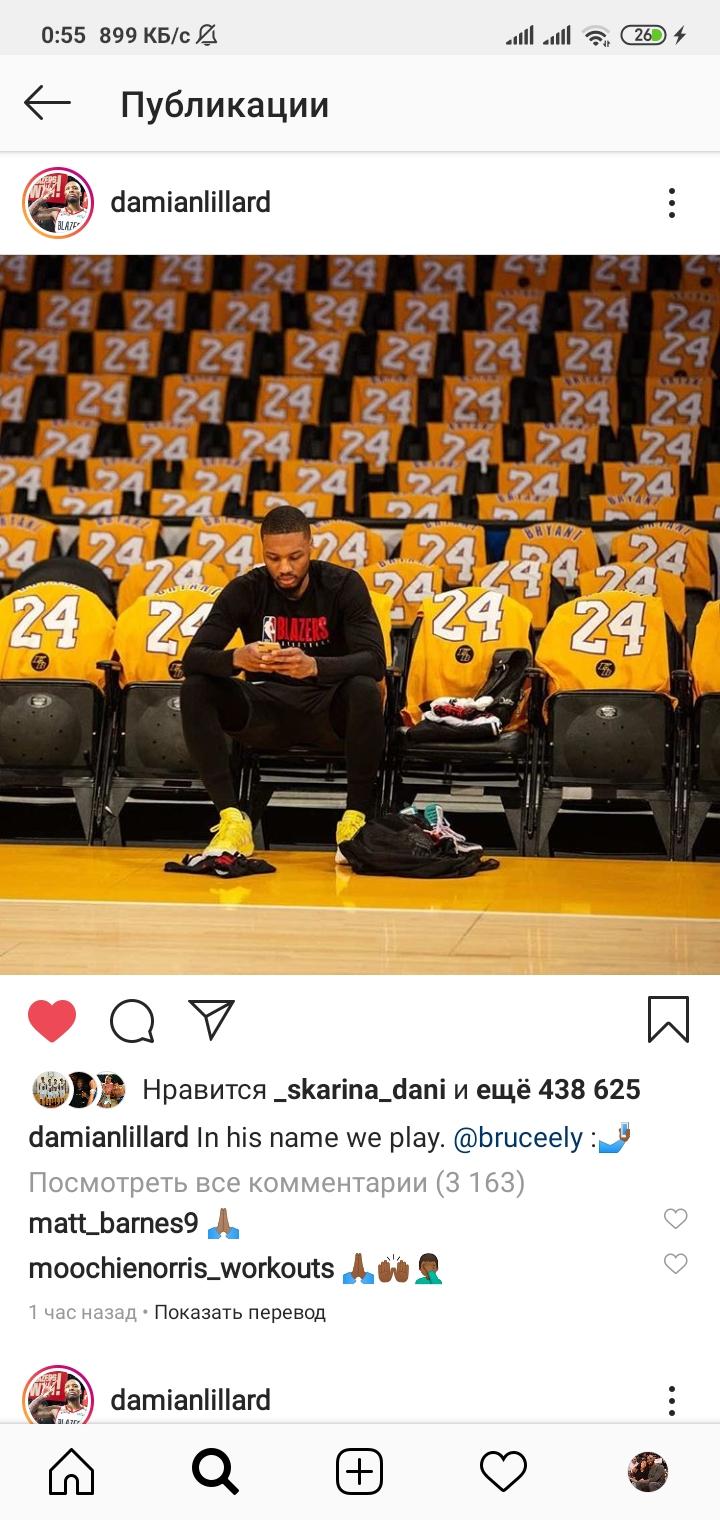Viewport: 720px width, 1520px height.
Task: Open the Search tab
Action: click(x=215, y=1472)
